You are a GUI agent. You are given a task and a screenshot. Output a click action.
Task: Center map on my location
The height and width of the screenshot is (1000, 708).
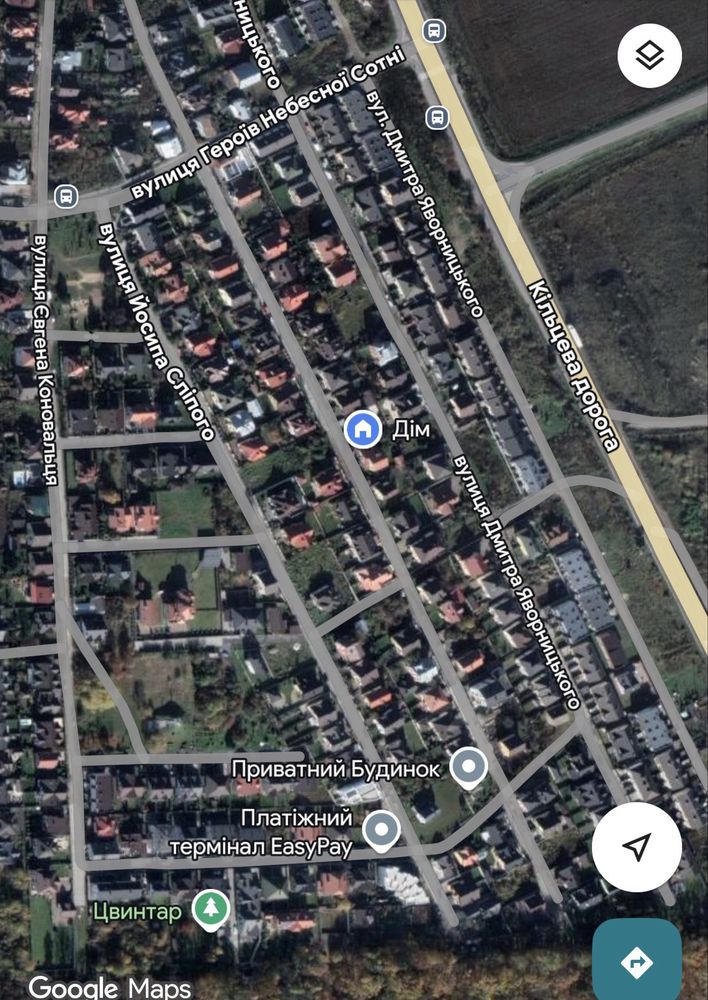click(637, 848)
